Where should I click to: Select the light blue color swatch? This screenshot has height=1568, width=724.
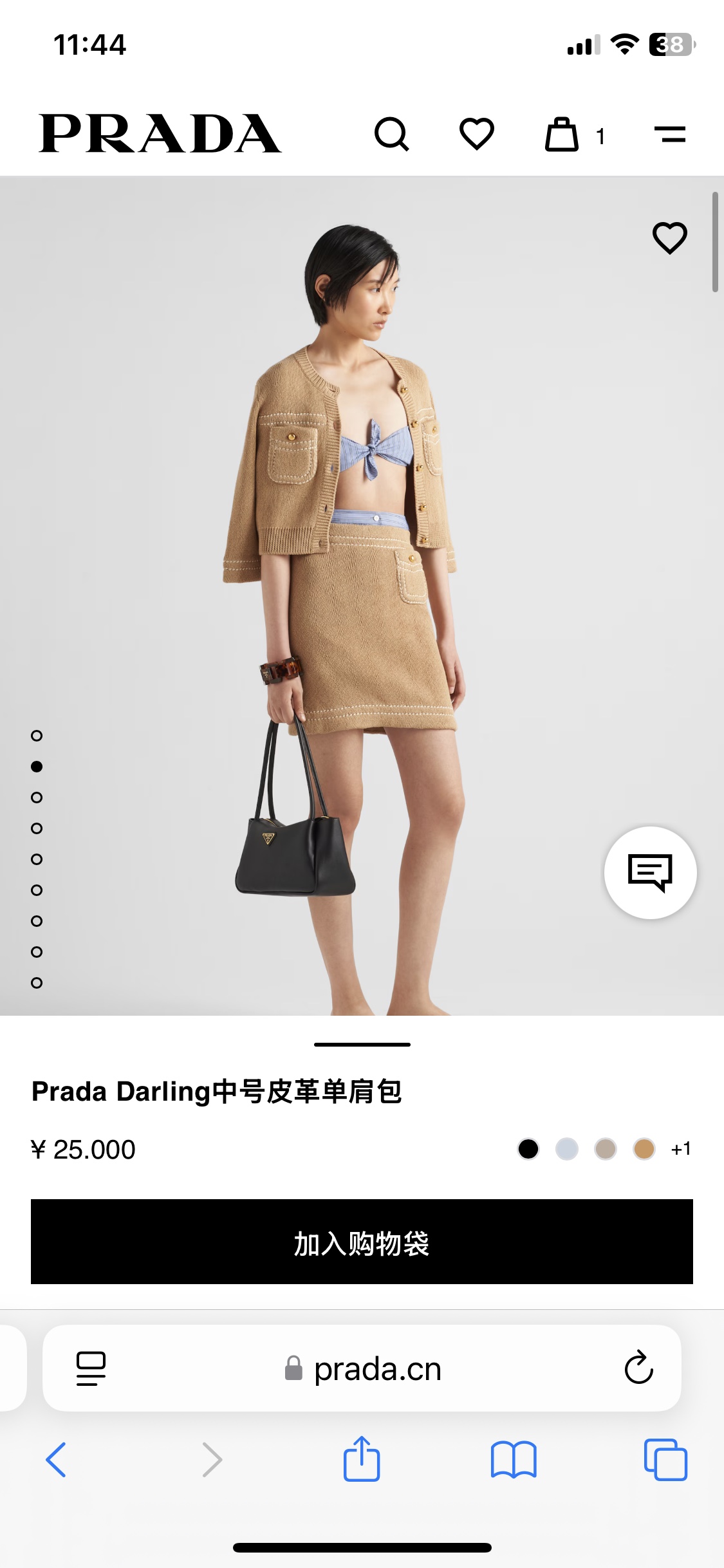coord(567,1149)
